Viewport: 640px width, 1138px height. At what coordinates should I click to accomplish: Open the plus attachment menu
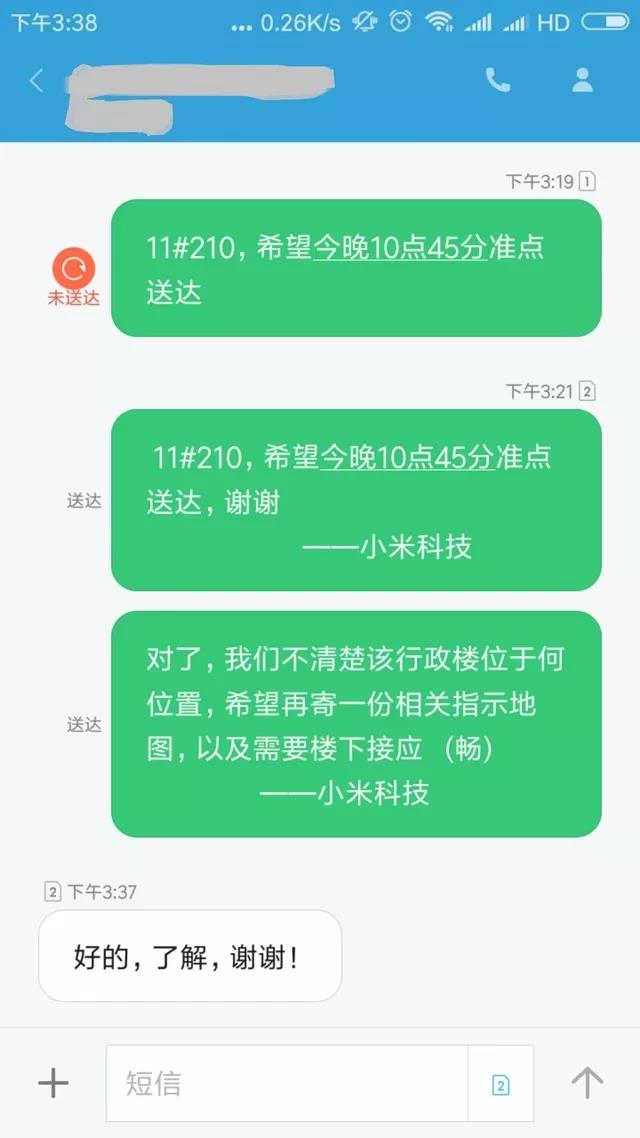(52, 1083)
